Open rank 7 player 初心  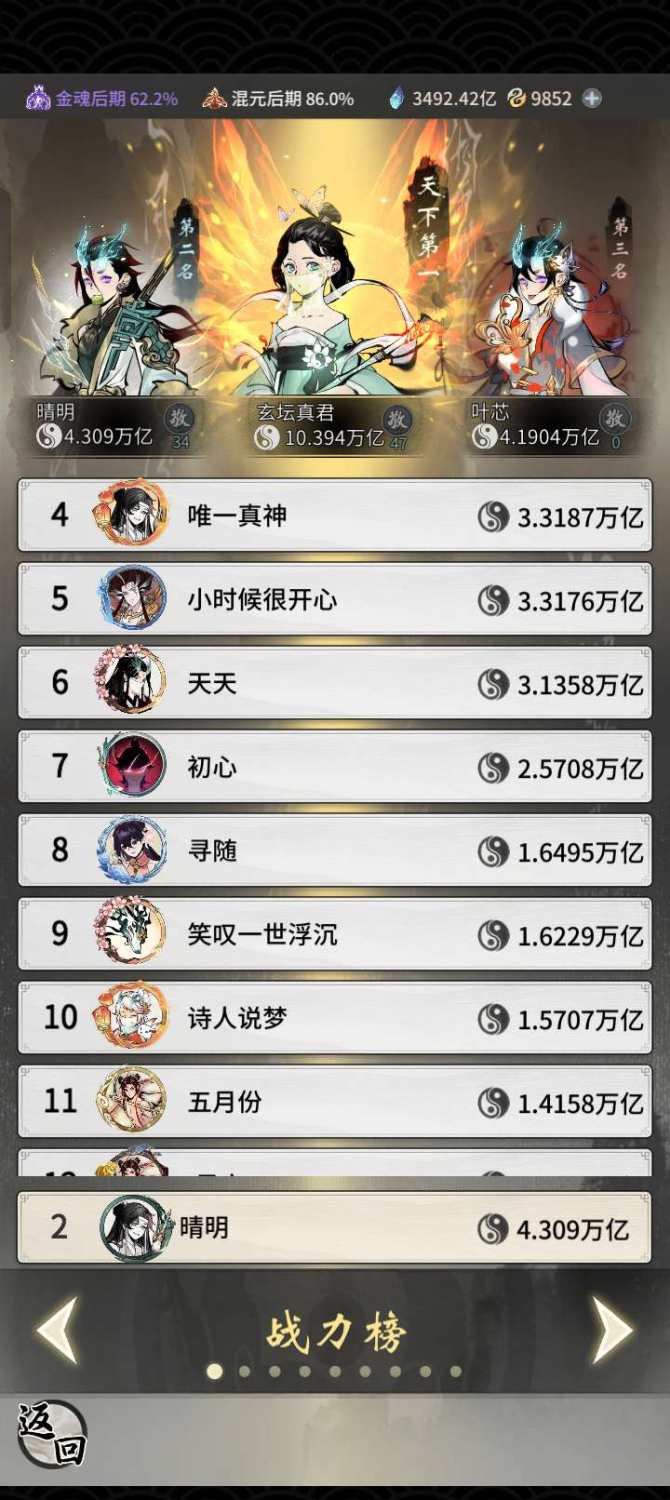tap(335, 767)
